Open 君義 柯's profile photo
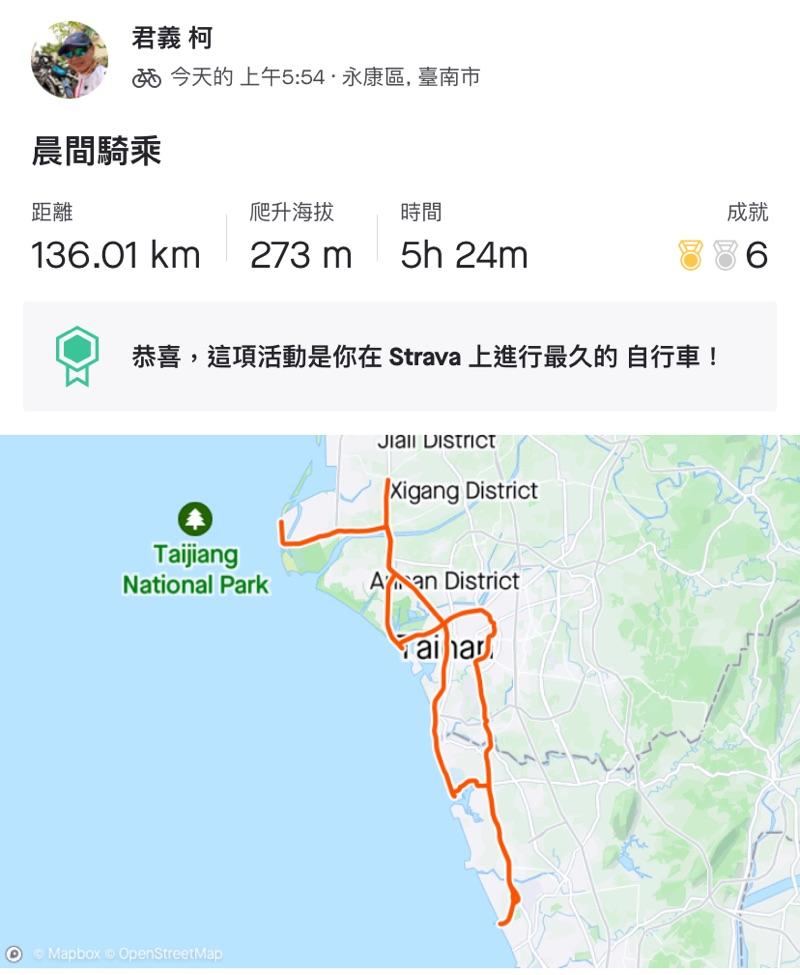The height and width of the screenshot is (975, 800). pos(69,59)
